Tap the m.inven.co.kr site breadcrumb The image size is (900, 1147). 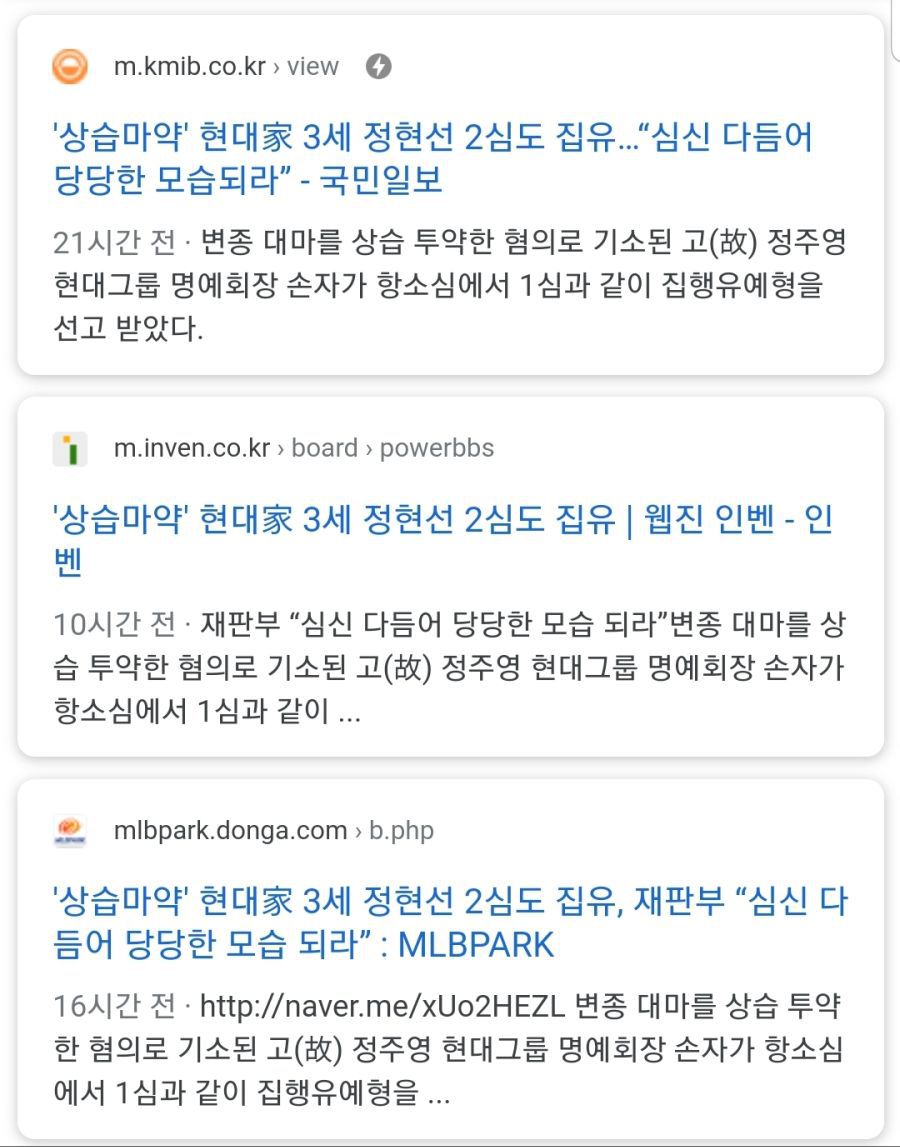[303, 449]
